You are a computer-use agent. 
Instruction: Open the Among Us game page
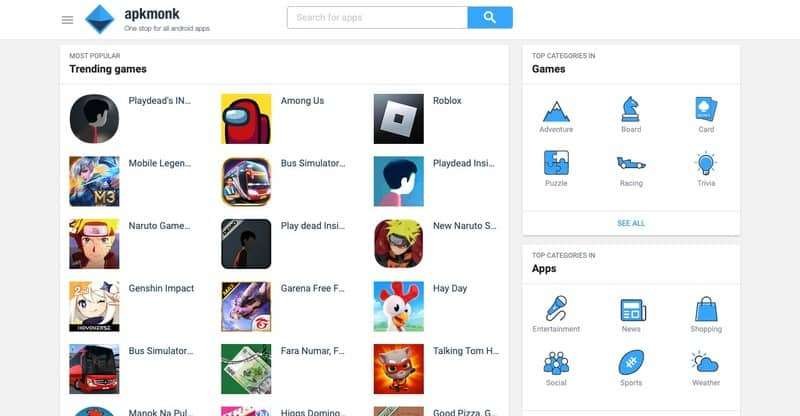click(246, 118)
